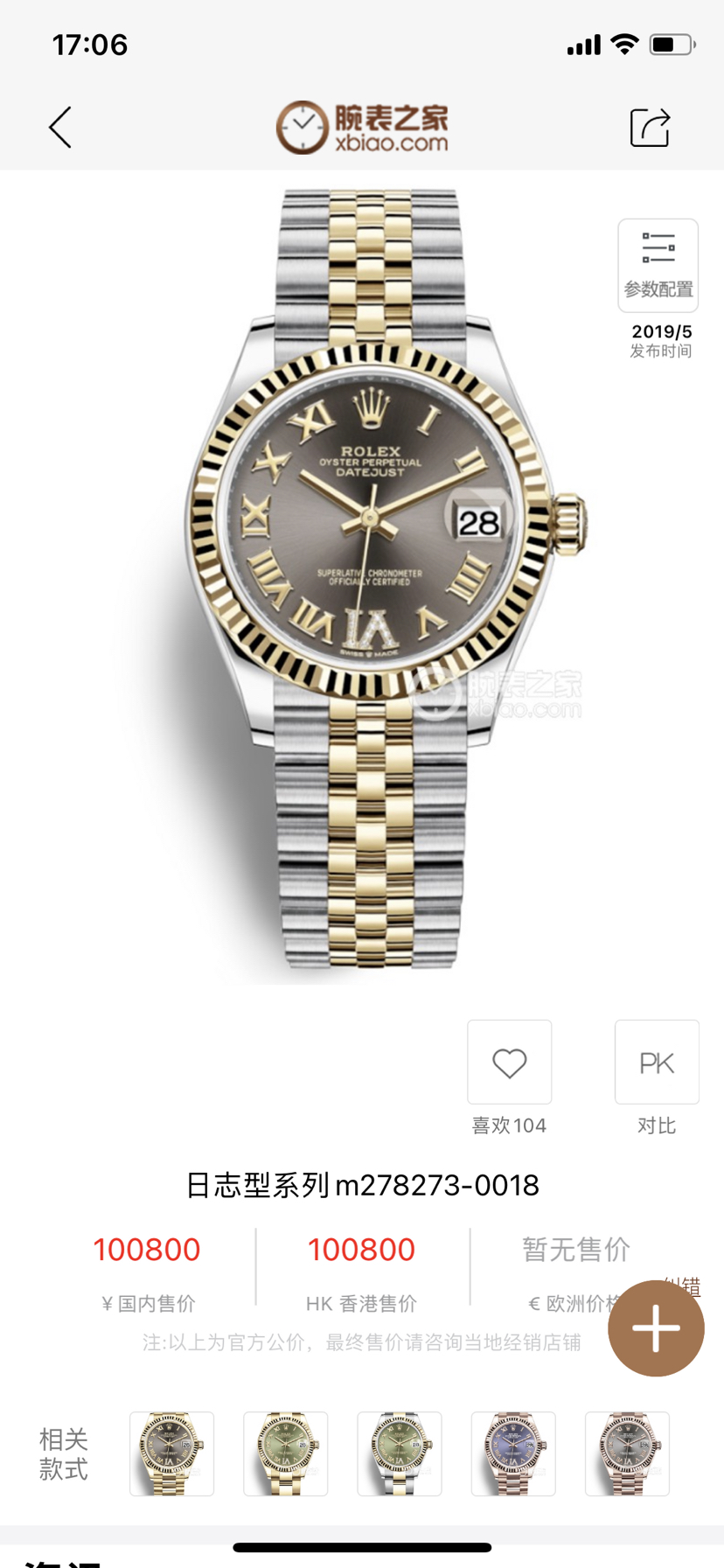Share this watch page
Screen dimensions: 724x1568
pyautogui.click(x=650, y=128)
